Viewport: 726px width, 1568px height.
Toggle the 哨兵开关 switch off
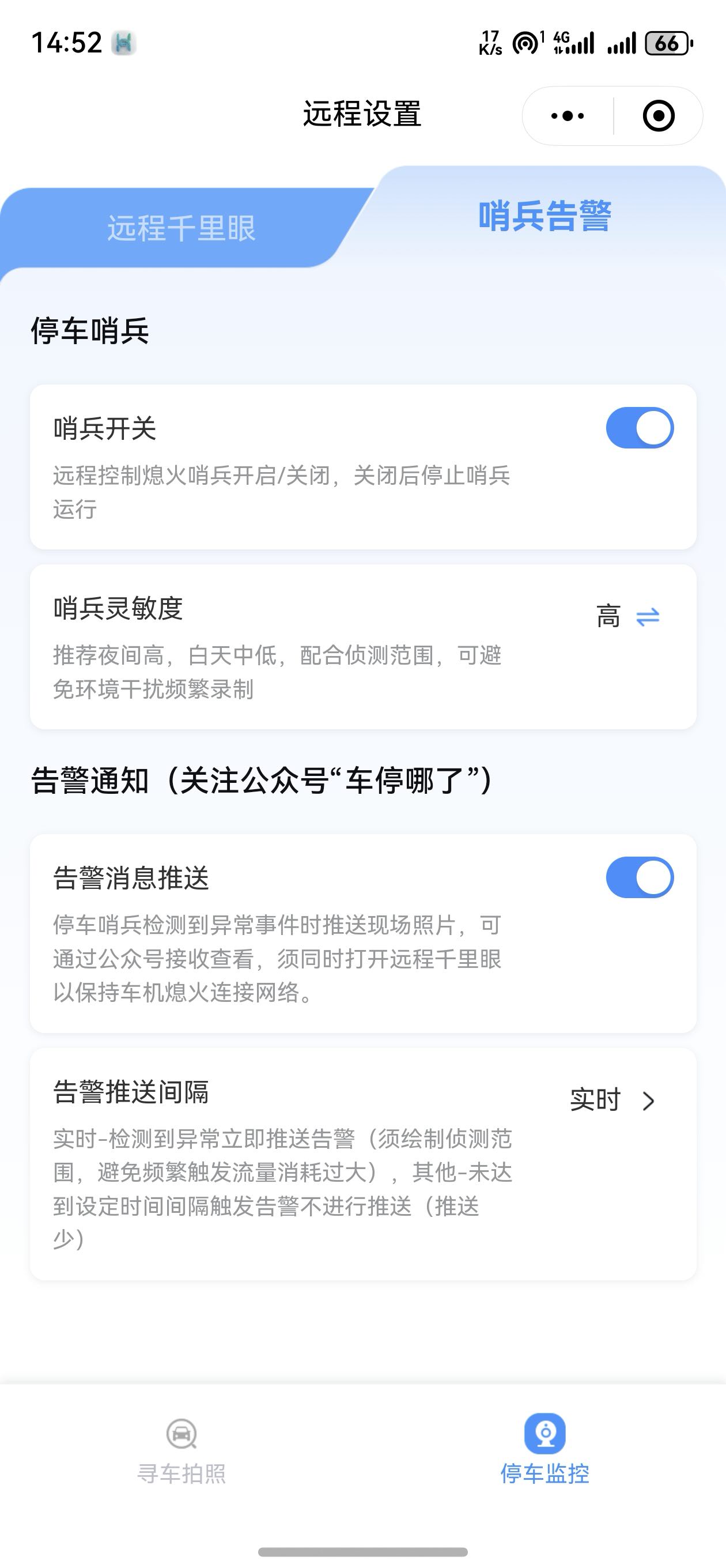pos(639,428)
